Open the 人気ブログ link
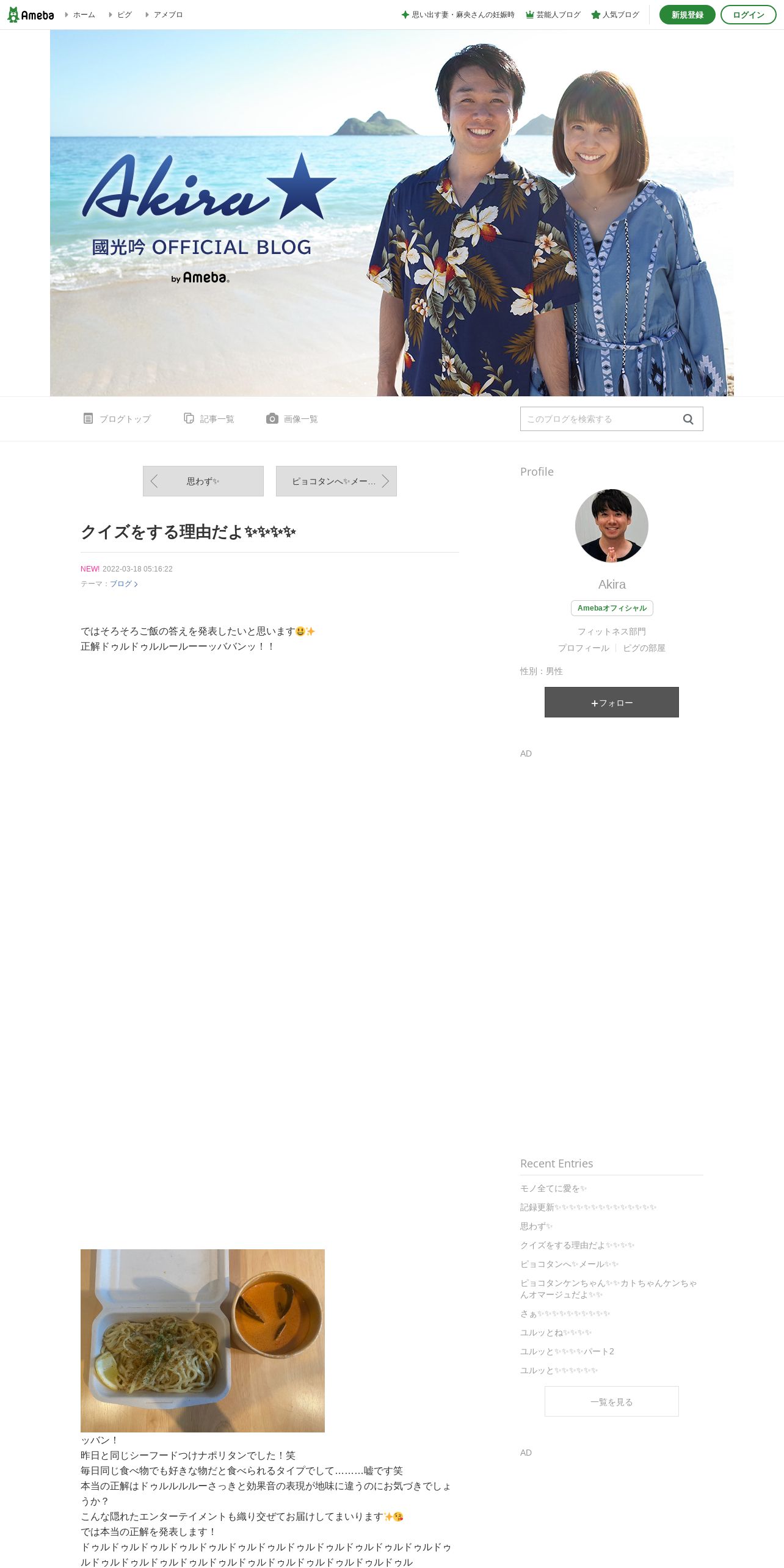The width and height of the screenshot is (784, 1568). click(x=615, y=15)
